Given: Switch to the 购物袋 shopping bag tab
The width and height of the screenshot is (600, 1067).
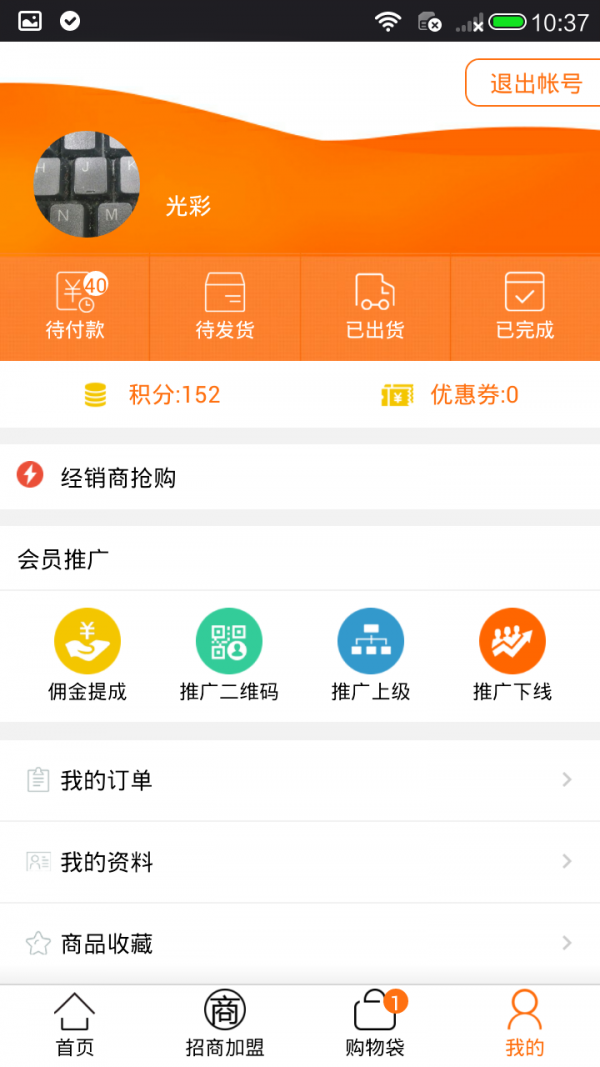Looking at the screenshot, I should coord(375,1026).
